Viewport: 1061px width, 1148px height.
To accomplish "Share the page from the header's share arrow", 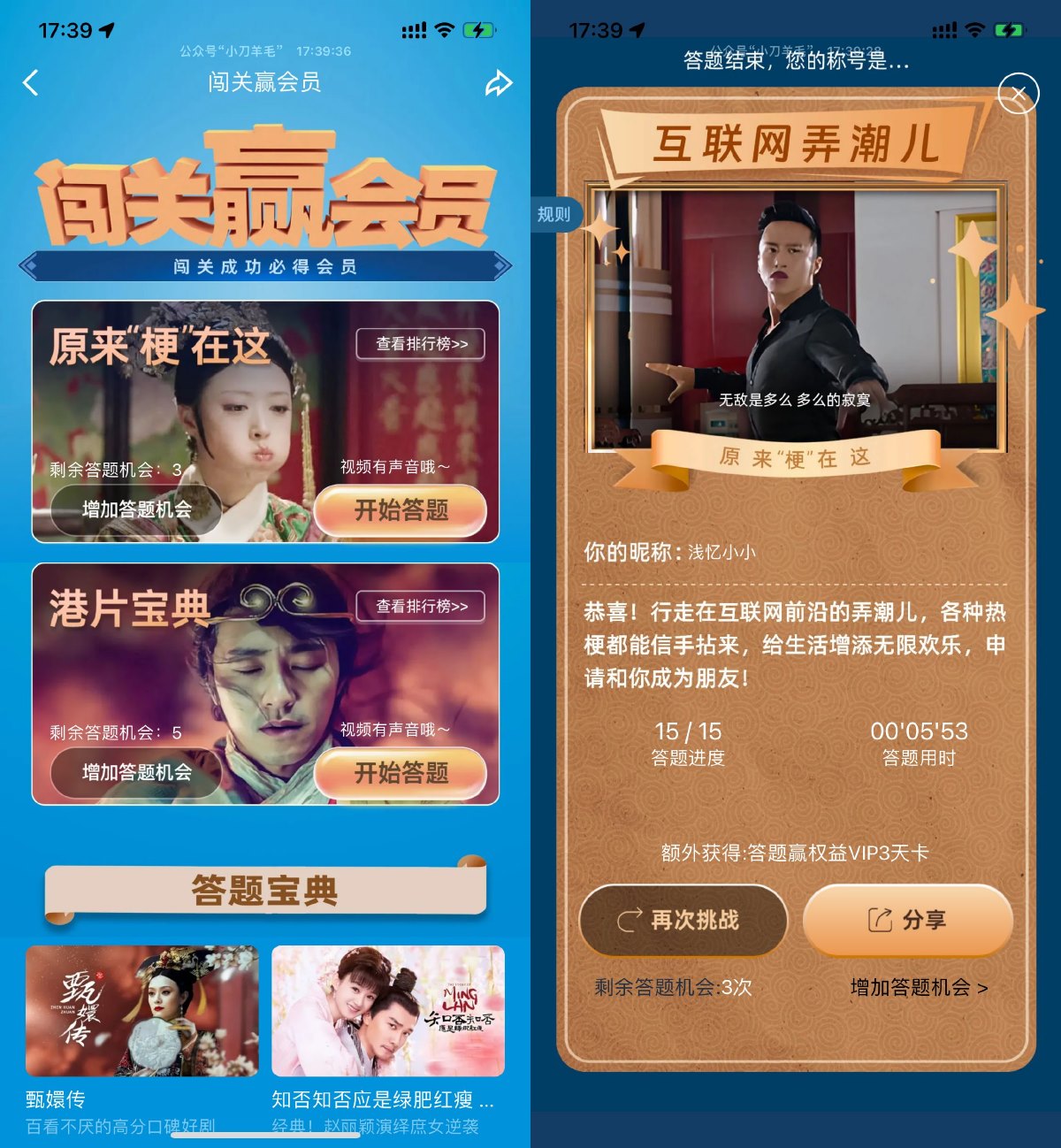I will [x=499, y=83].
